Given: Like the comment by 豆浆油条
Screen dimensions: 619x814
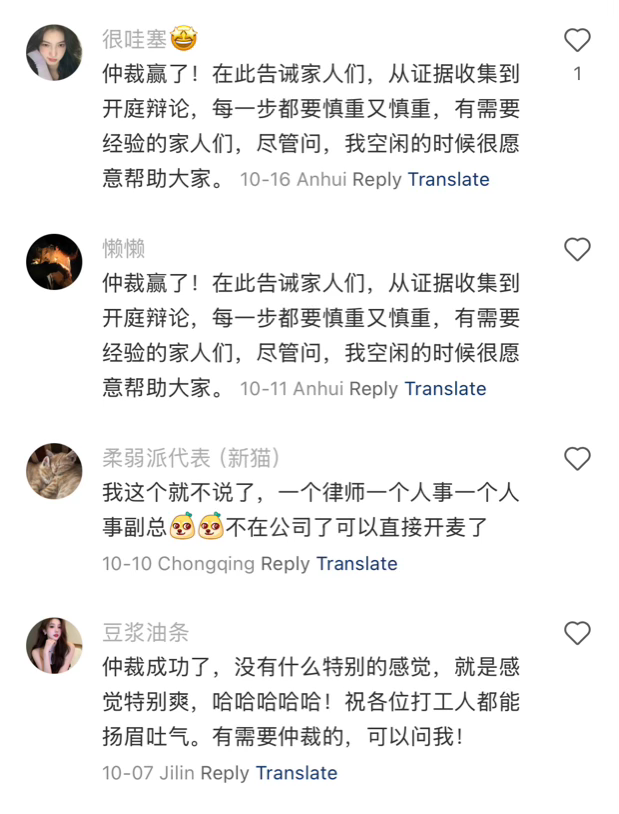Looking at the screenshot, I should pyautogui.click(x=577, y=633).
